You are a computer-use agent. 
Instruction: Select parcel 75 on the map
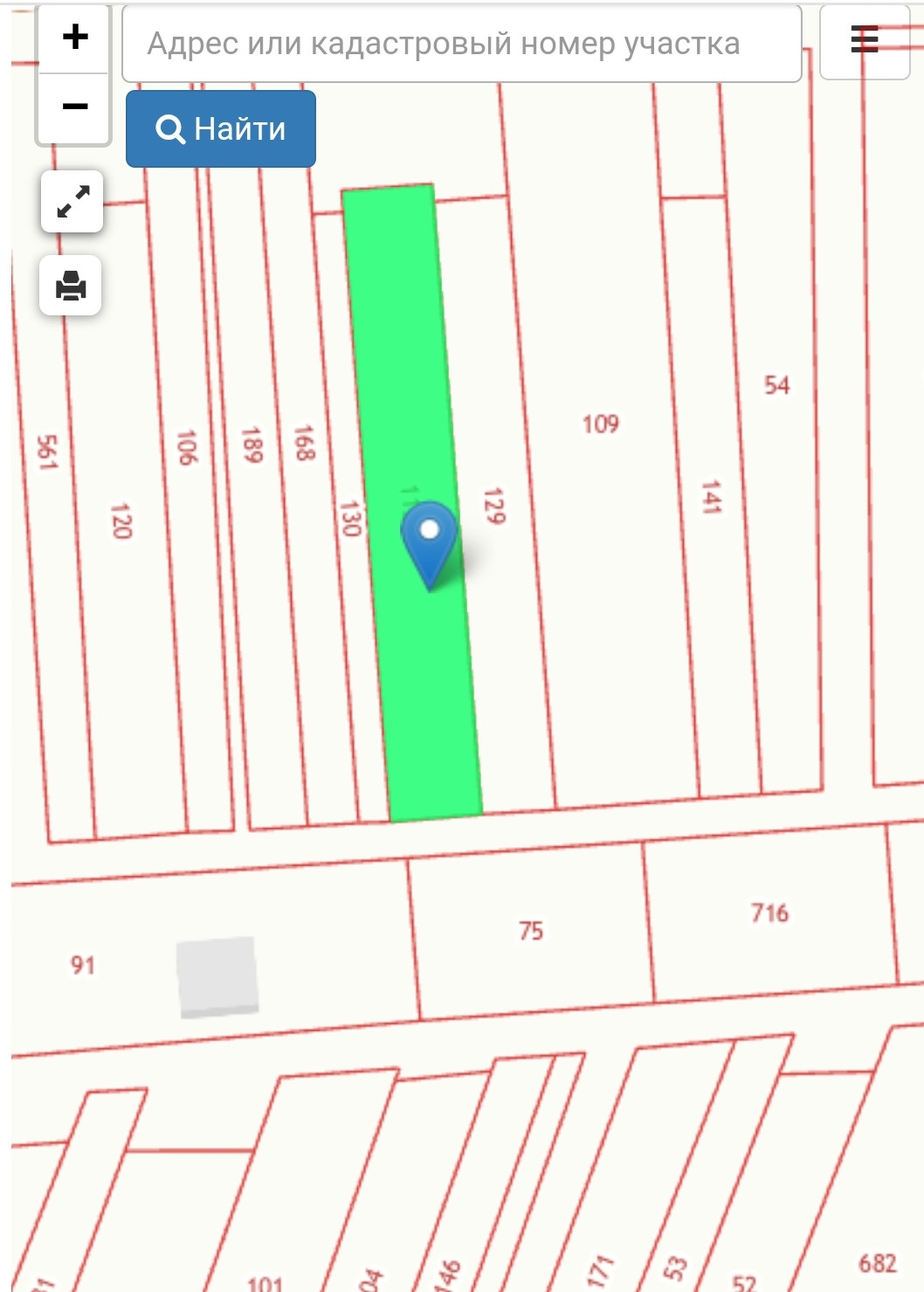click(x=530, y=930)
